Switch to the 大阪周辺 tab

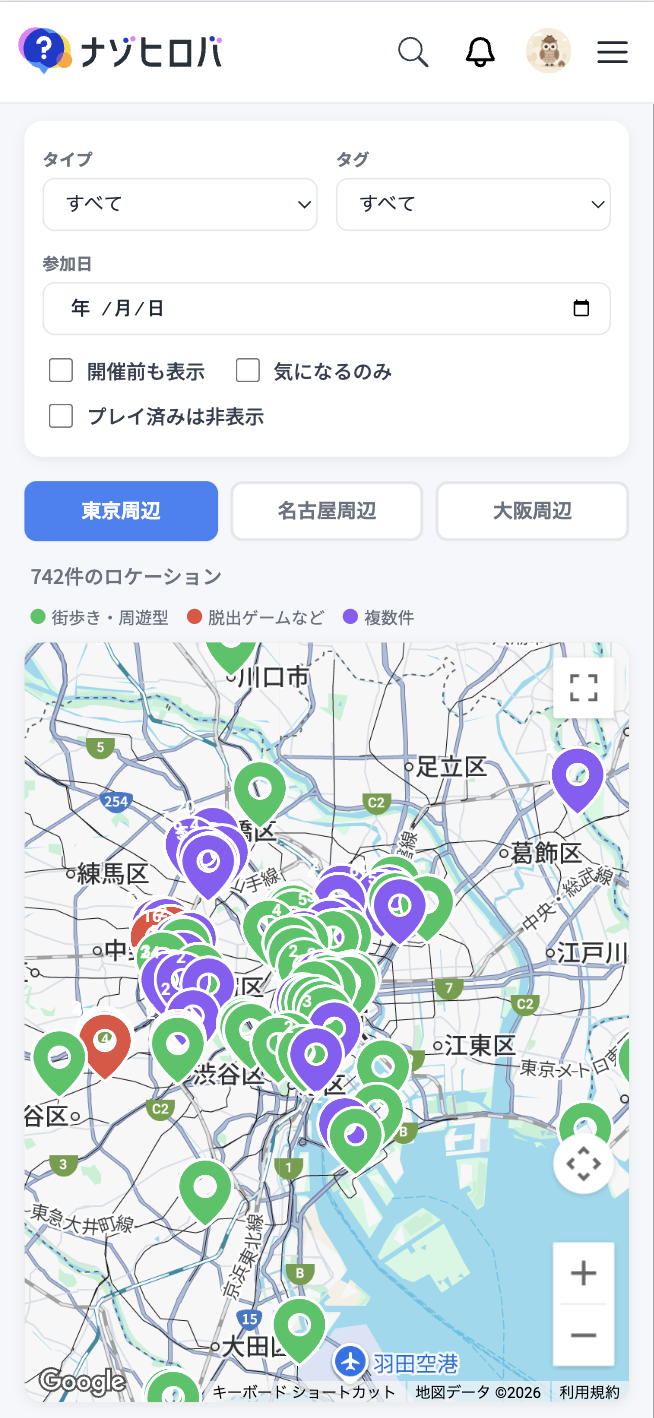click(x=532, y=511)
